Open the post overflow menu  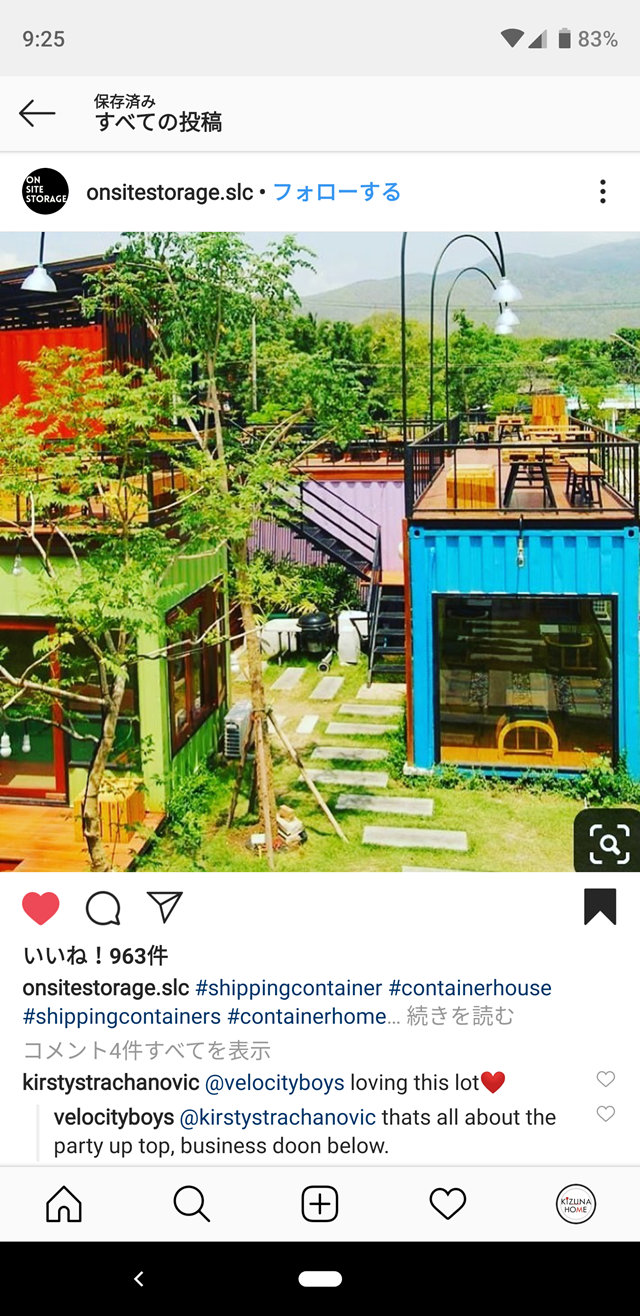pos(602,192)
